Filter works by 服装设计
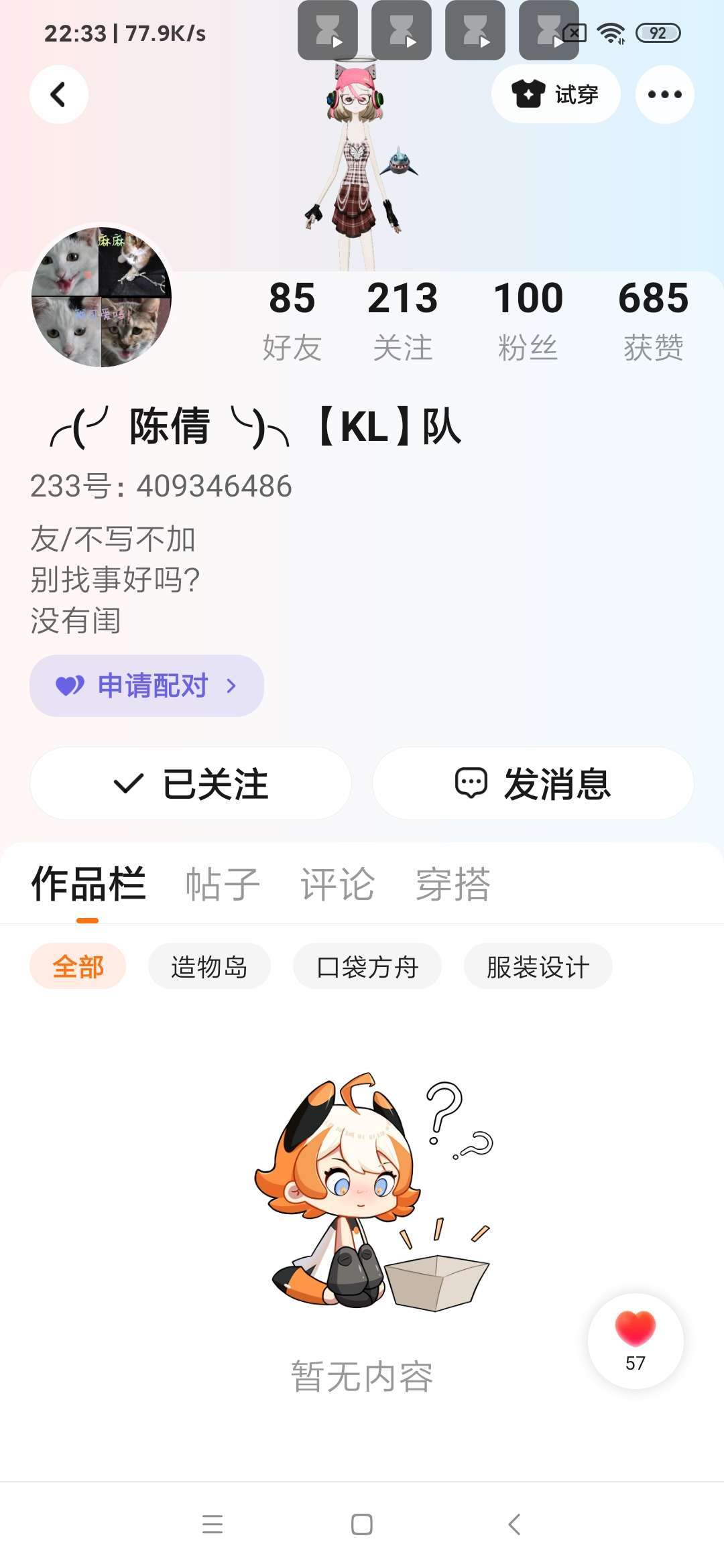724x1568 pixels. [538, 966]
